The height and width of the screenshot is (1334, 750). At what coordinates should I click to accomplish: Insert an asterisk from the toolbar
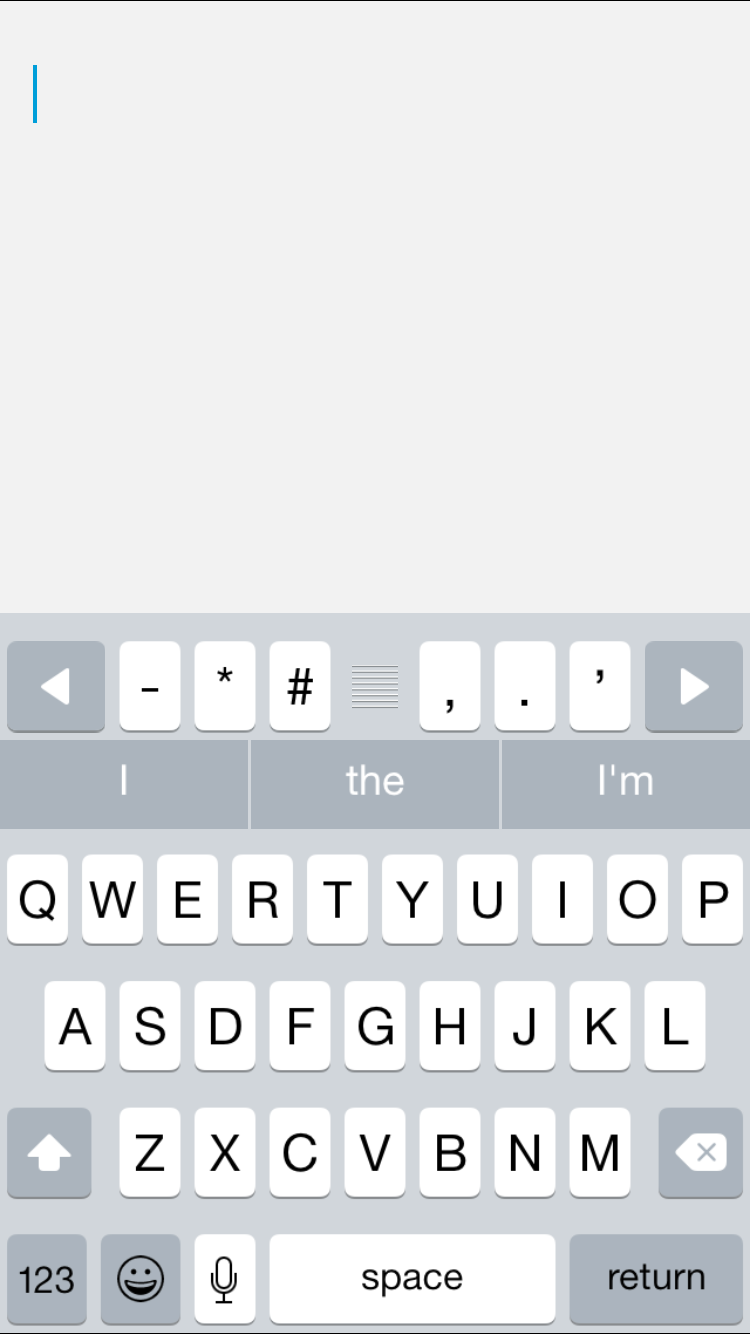[225, 686]
